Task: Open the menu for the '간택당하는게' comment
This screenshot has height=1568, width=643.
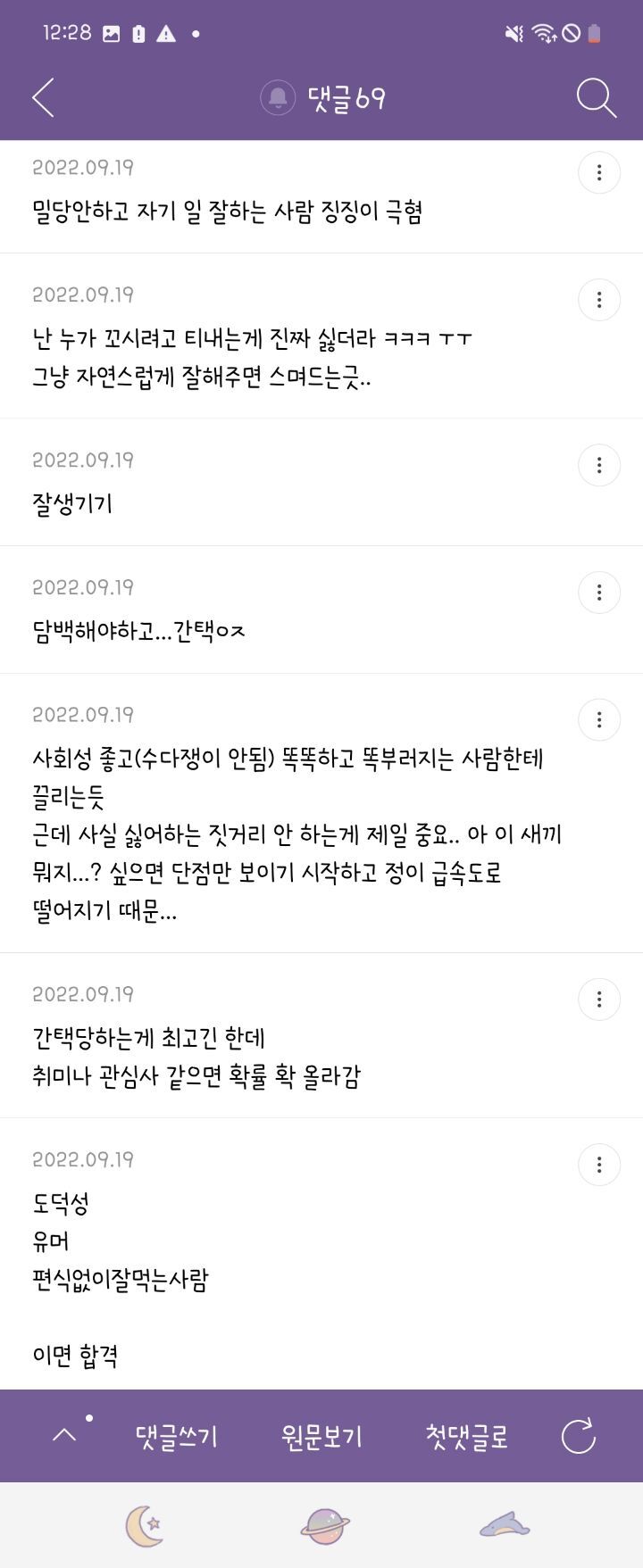Action: pyautogui.click(x=599, y=1000)
